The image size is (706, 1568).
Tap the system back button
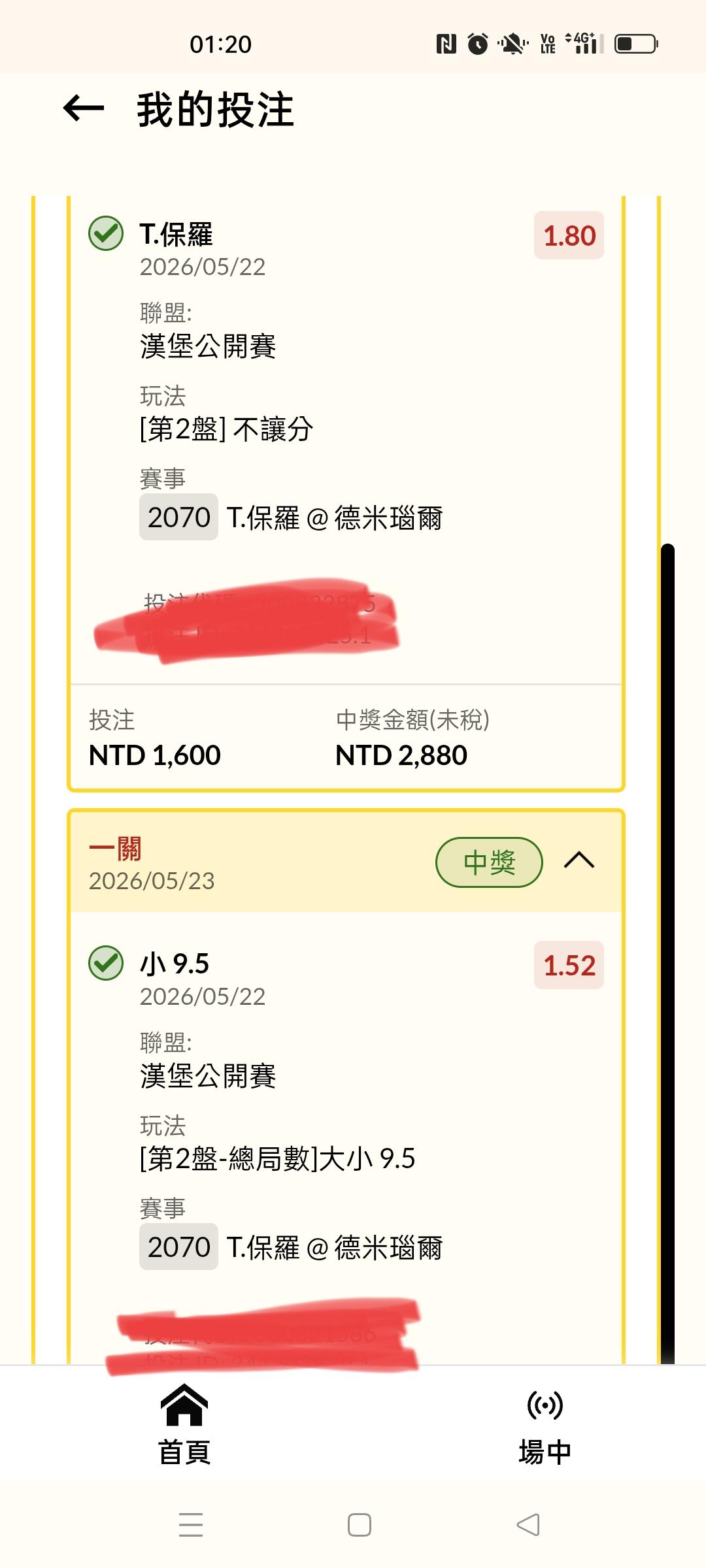528,1525
